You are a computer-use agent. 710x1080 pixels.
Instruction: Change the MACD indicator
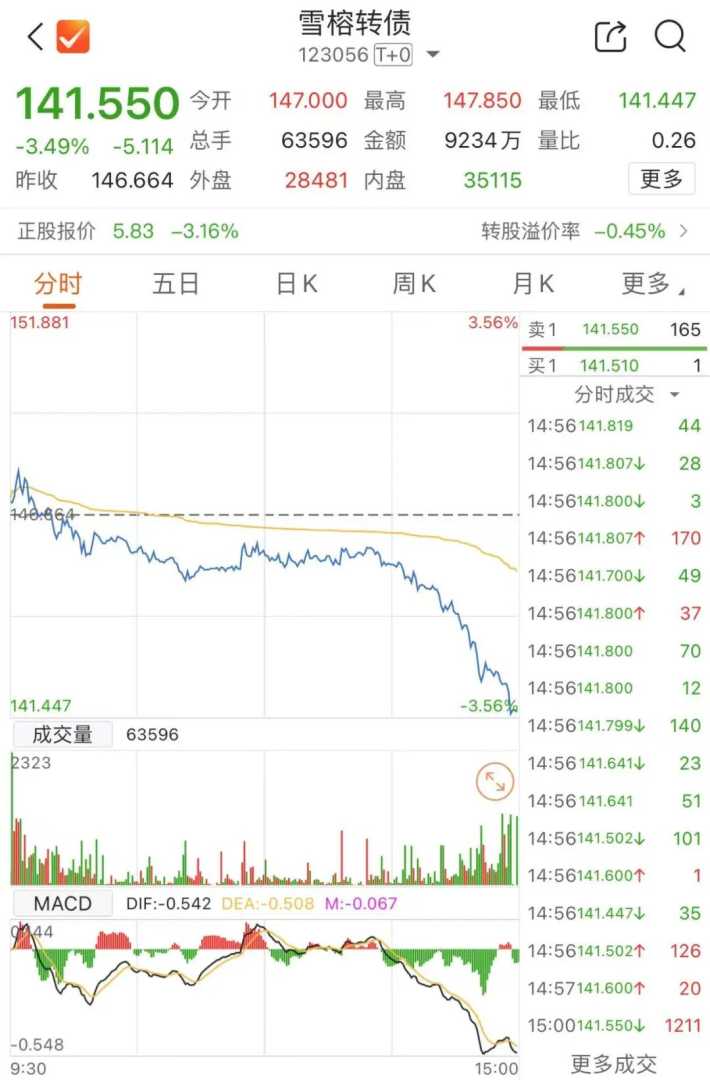point(62,904)
